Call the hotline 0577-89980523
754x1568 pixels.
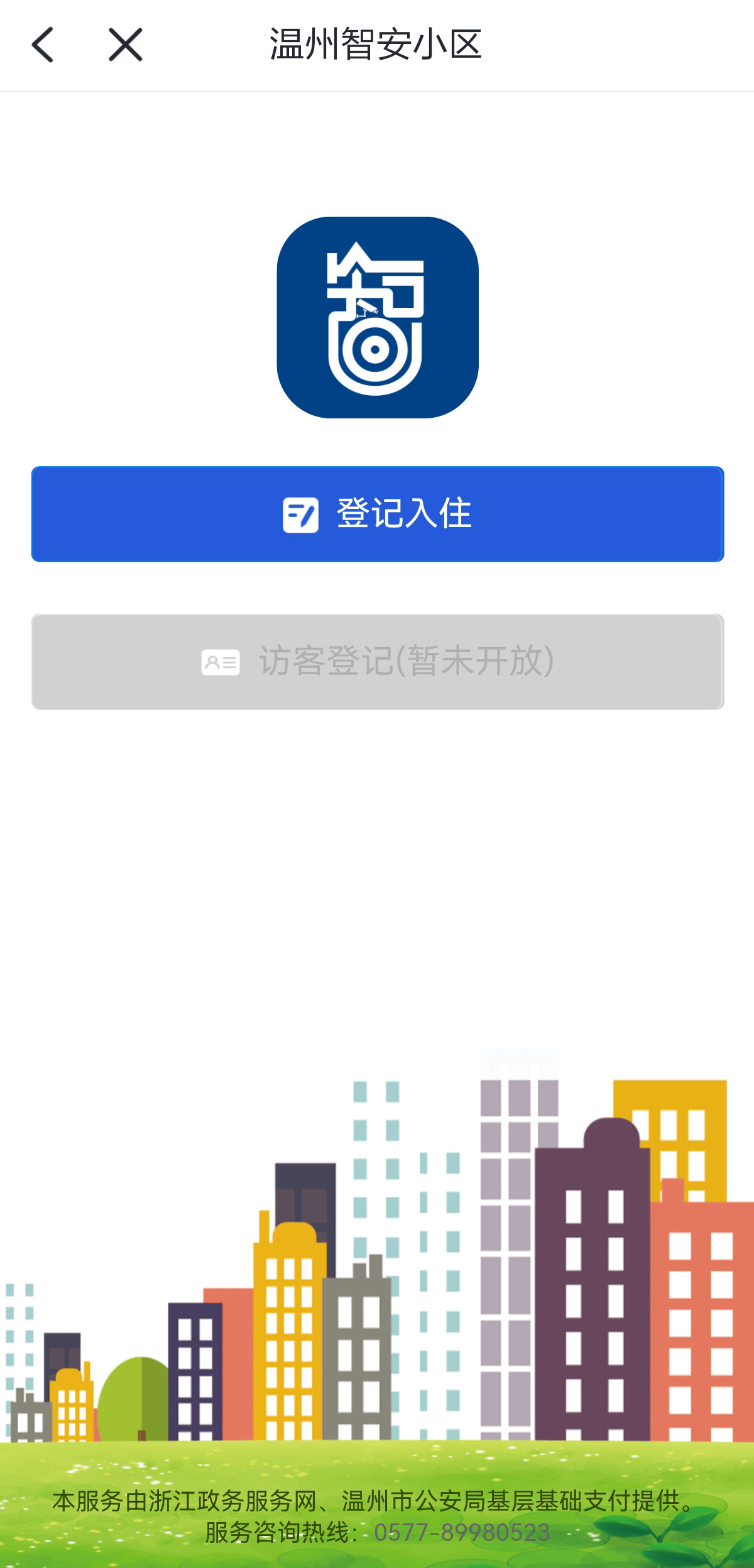[x=462, y=1533]
